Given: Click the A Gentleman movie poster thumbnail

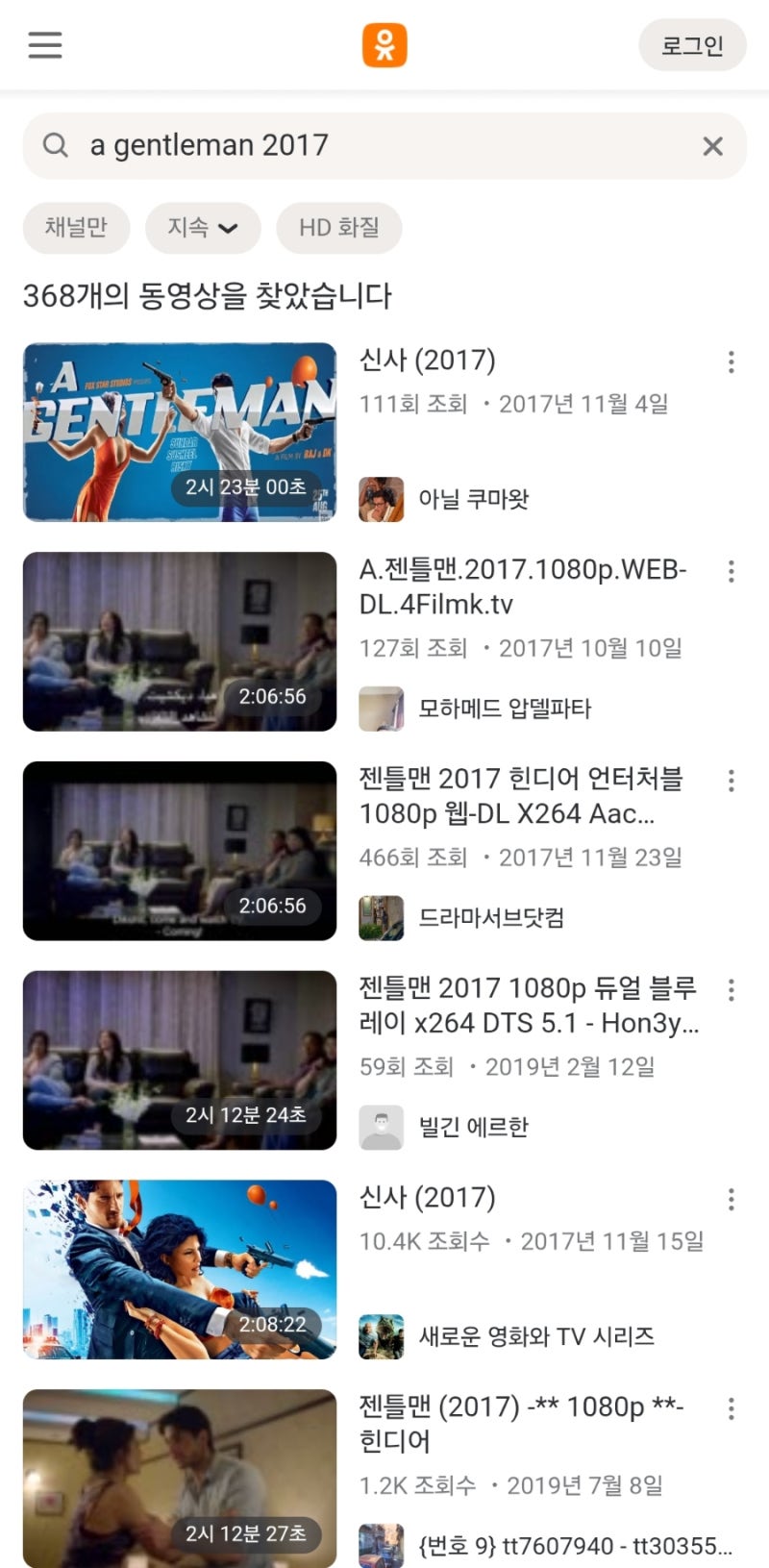Looking at the screenshot, I should coord(179,429).
